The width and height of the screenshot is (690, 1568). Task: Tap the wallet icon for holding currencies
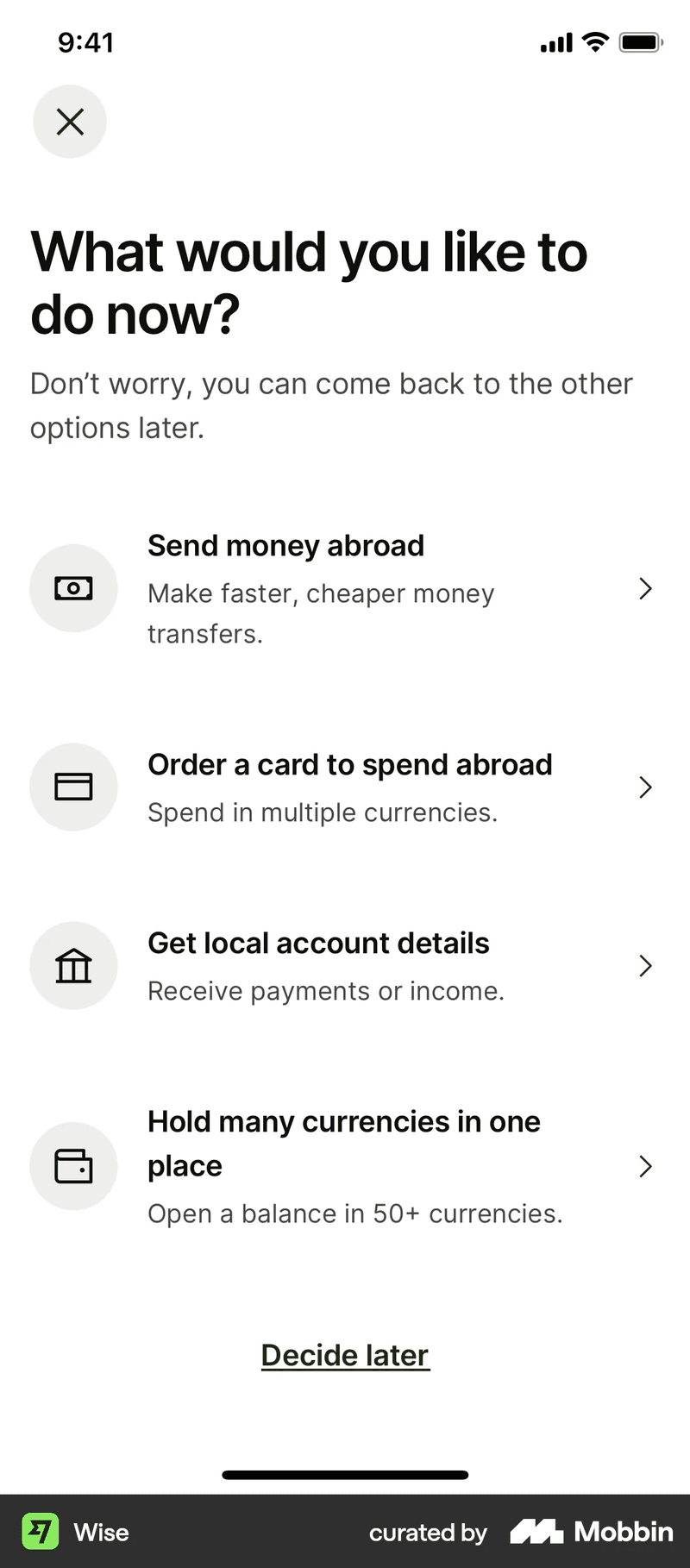[x=73, y=1165]
